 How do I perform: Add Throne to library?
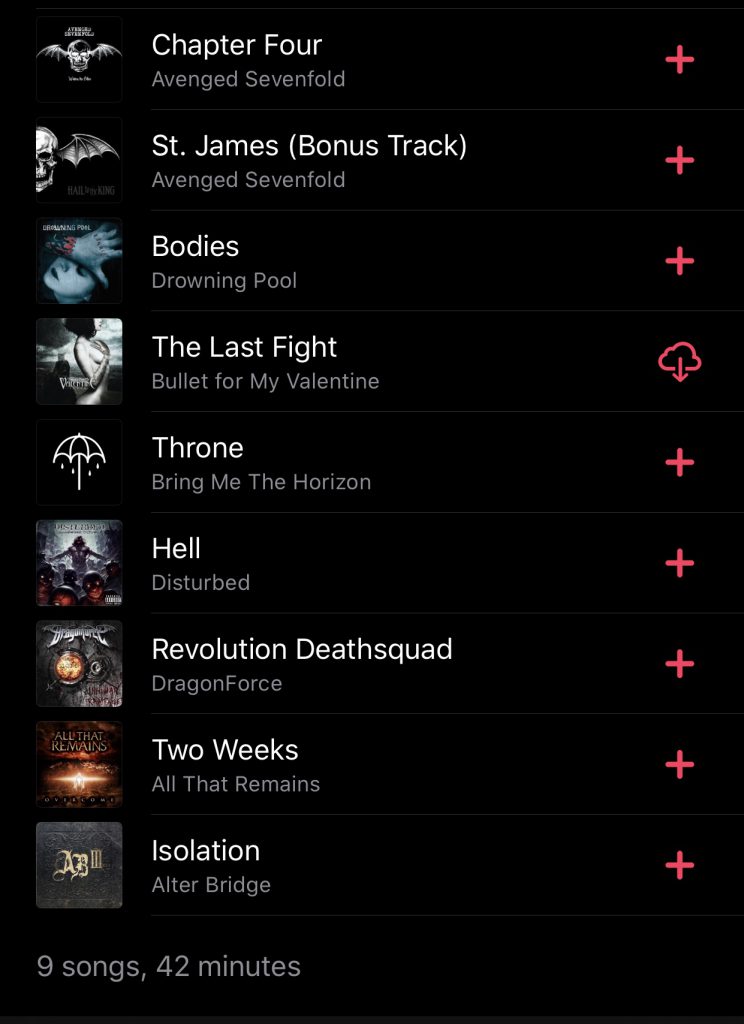pyautogui.click(x=679, y=462)
